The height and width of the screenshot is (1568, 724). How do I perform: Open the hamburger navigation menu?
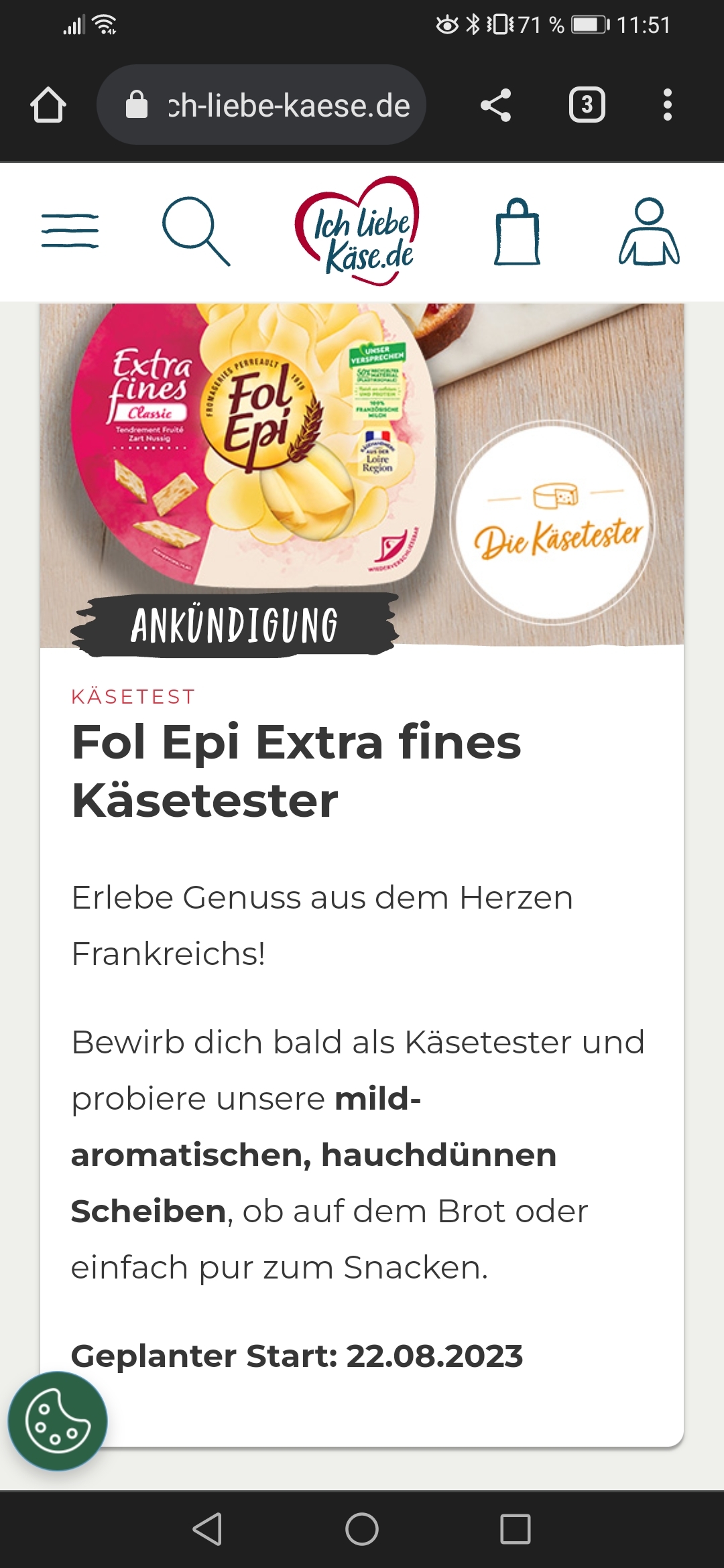pyautogui.click(x=70, y=231)
